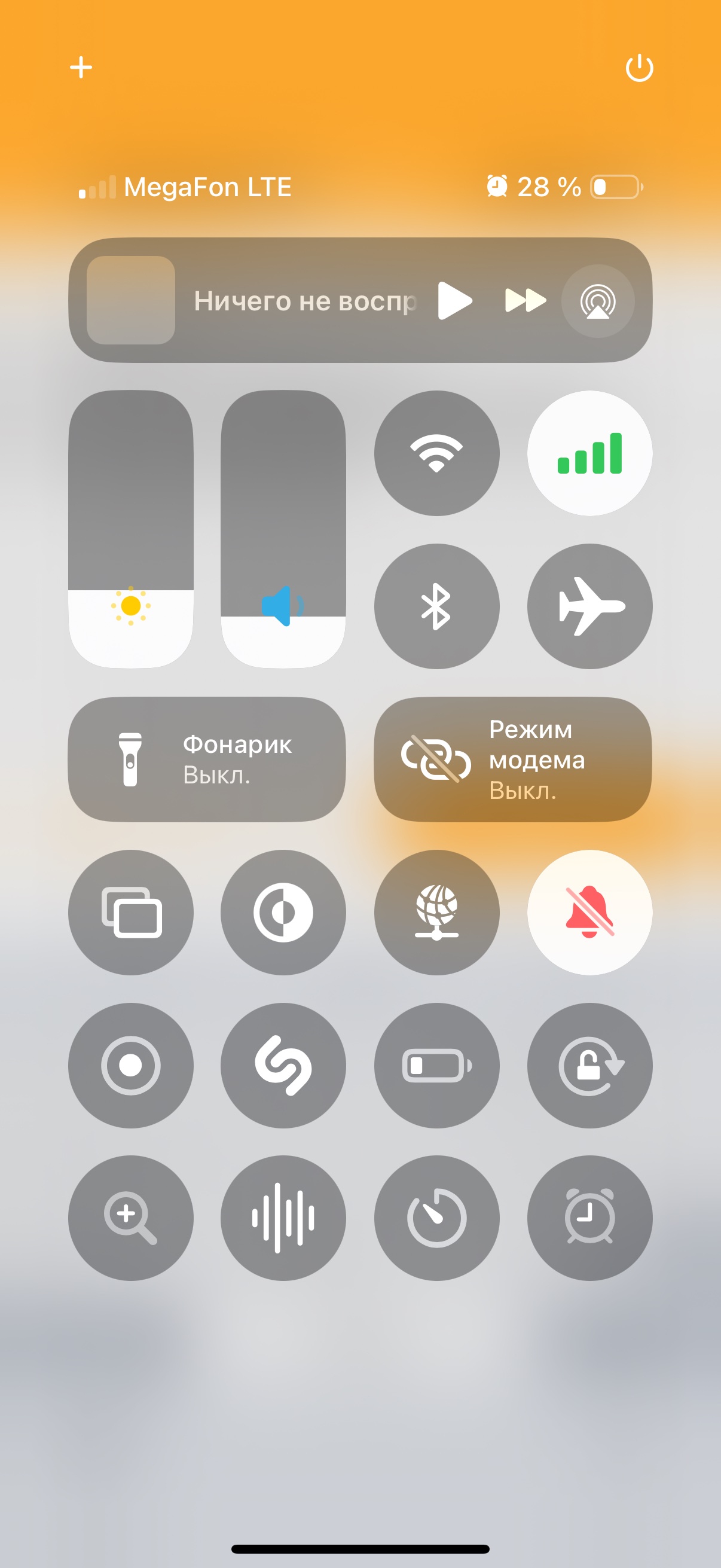Turn on the Фонарик flashlight
The image size is (721, 1568).
207,759
